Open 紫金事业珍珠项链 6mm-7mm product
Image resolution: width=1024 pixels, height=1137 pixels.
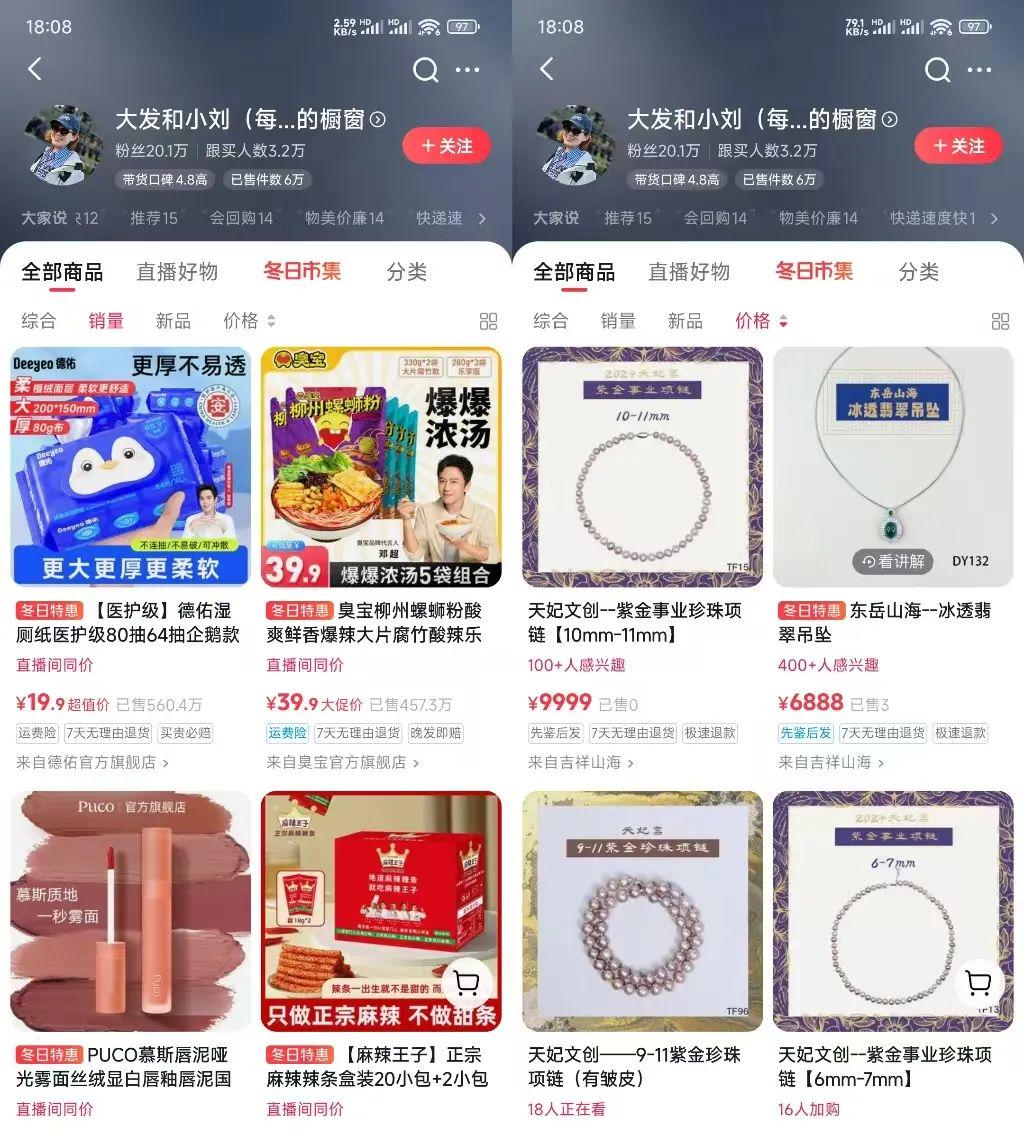(893, 910)
